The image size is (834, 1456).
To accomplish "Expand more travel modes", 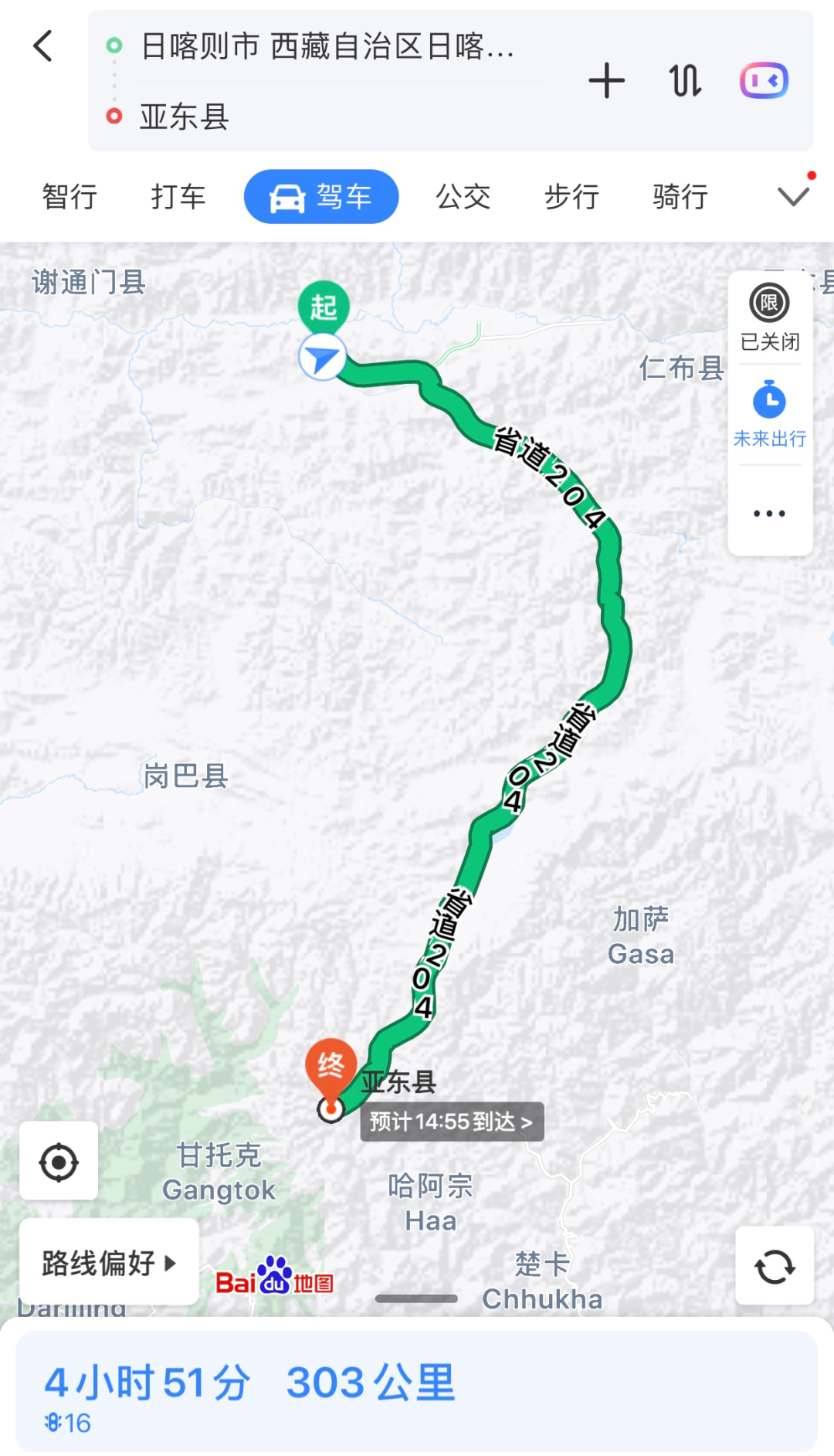I will click(793, 196).
